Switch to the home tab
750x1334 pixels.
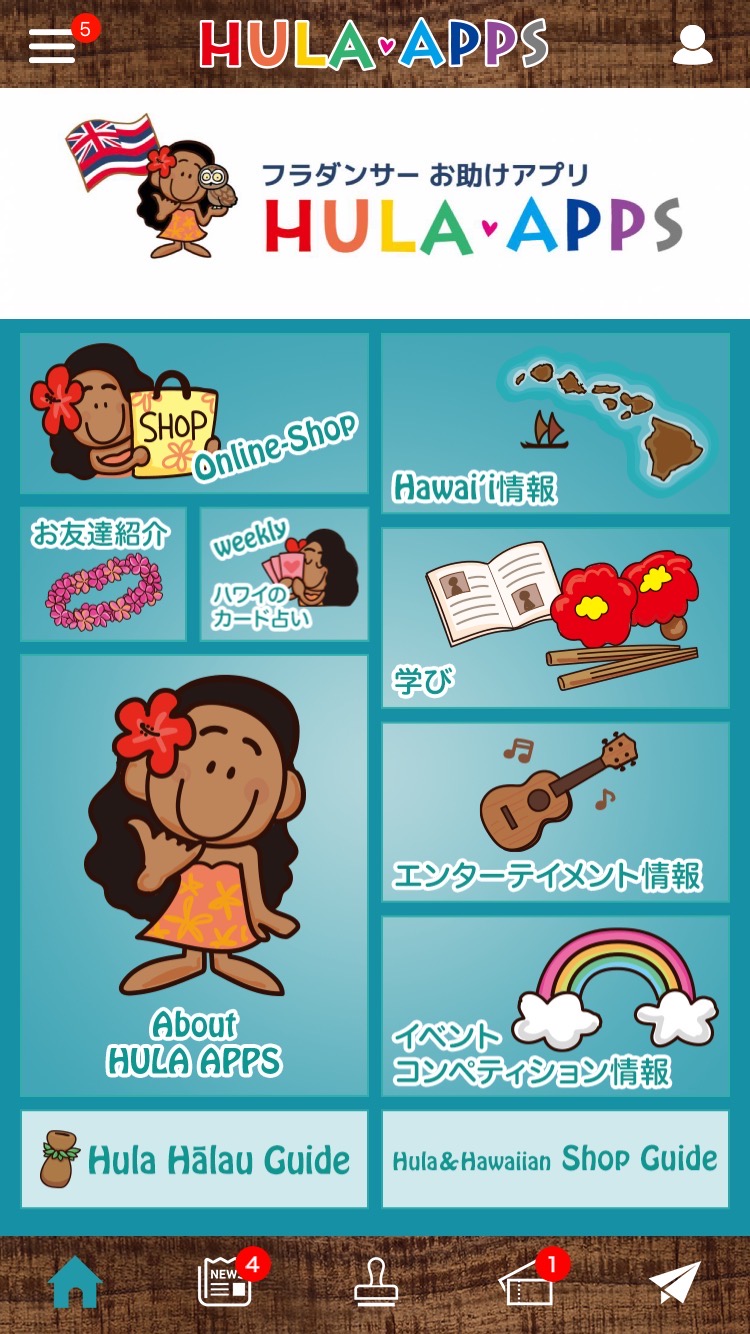tap(75, 1282)
